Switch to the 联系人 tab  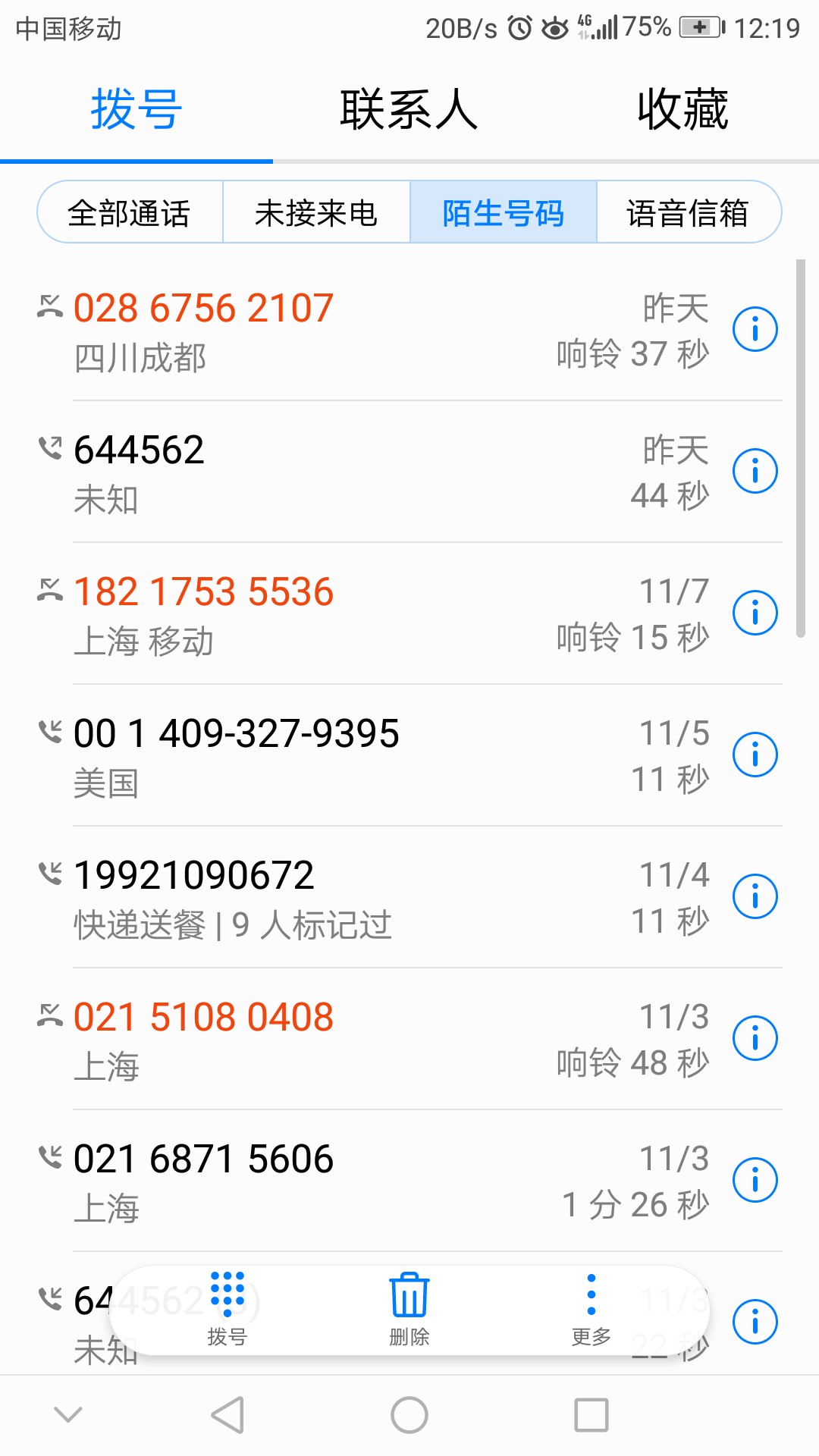pos(409,110)
